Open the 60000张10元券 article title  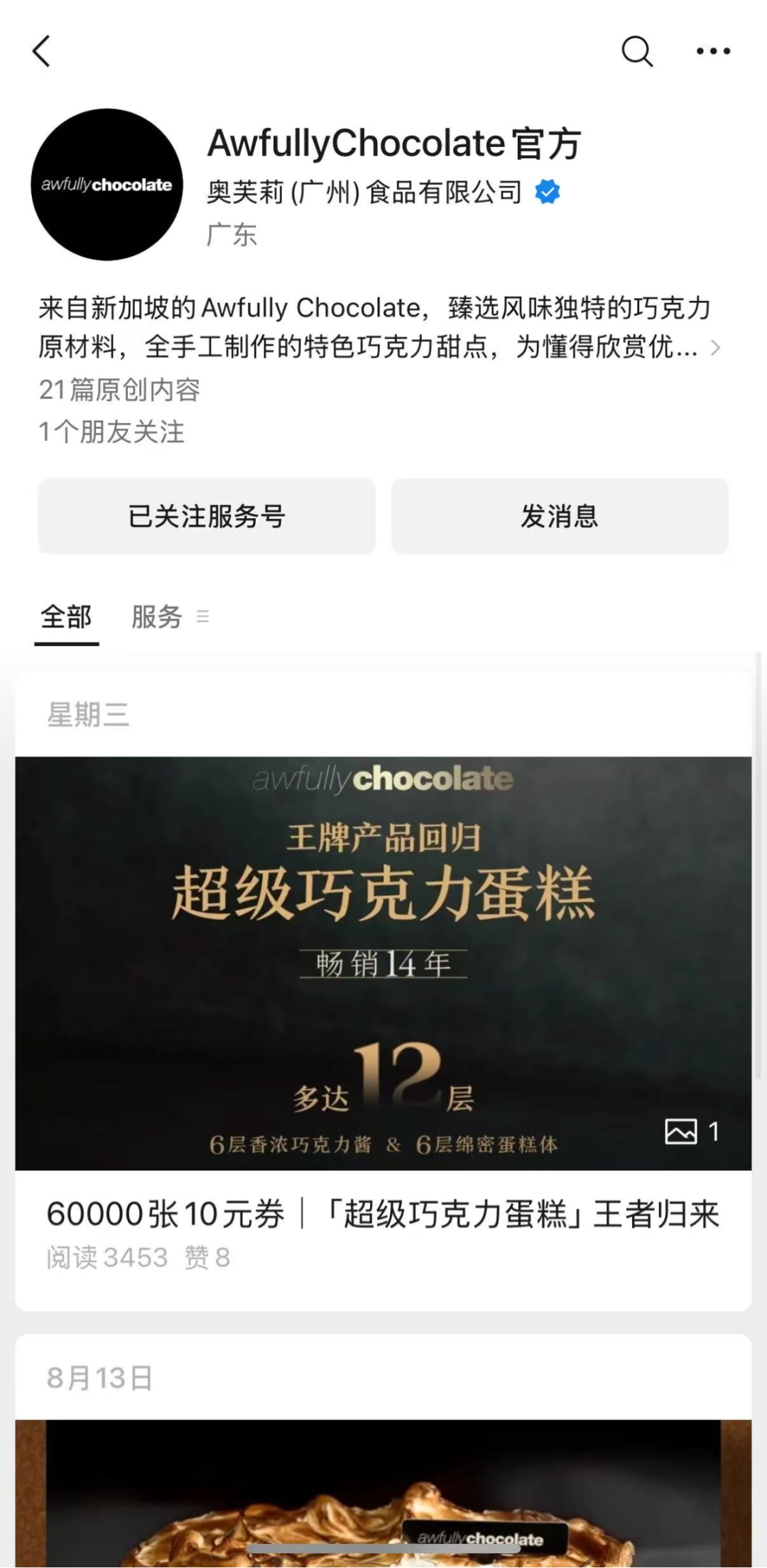click(383, 1215)
